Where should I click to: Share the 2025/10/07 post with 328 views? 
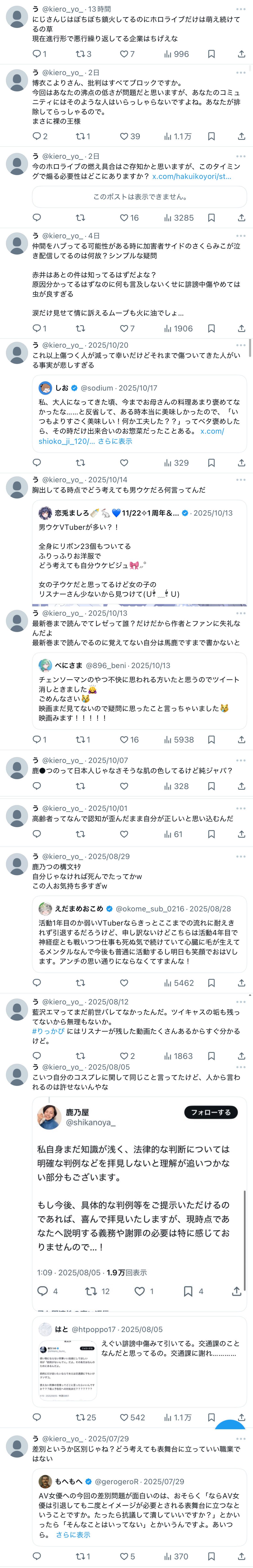241,786
